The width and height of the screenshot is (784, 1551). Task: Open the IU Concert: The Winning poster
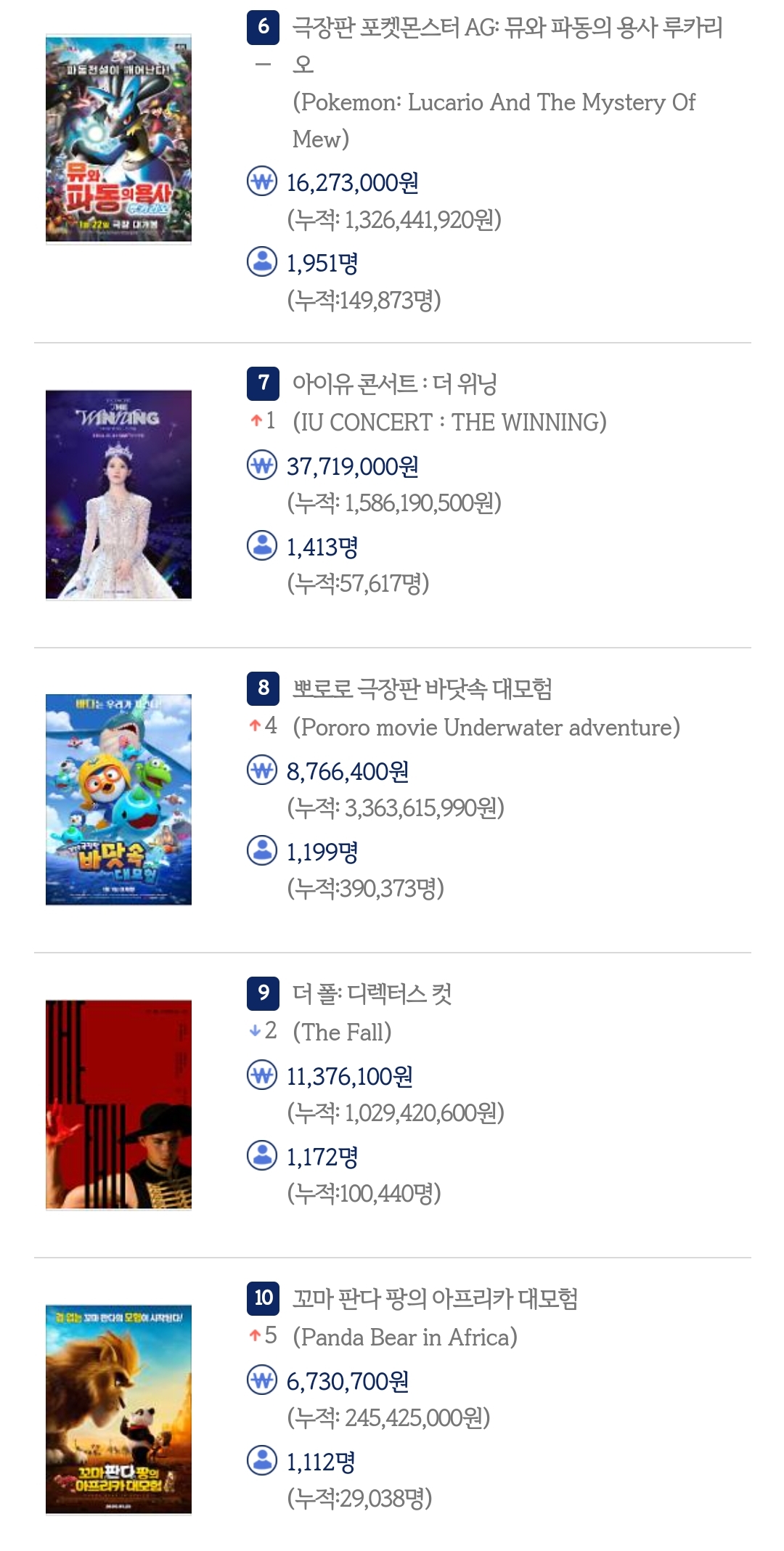click(x=118, y=494)
